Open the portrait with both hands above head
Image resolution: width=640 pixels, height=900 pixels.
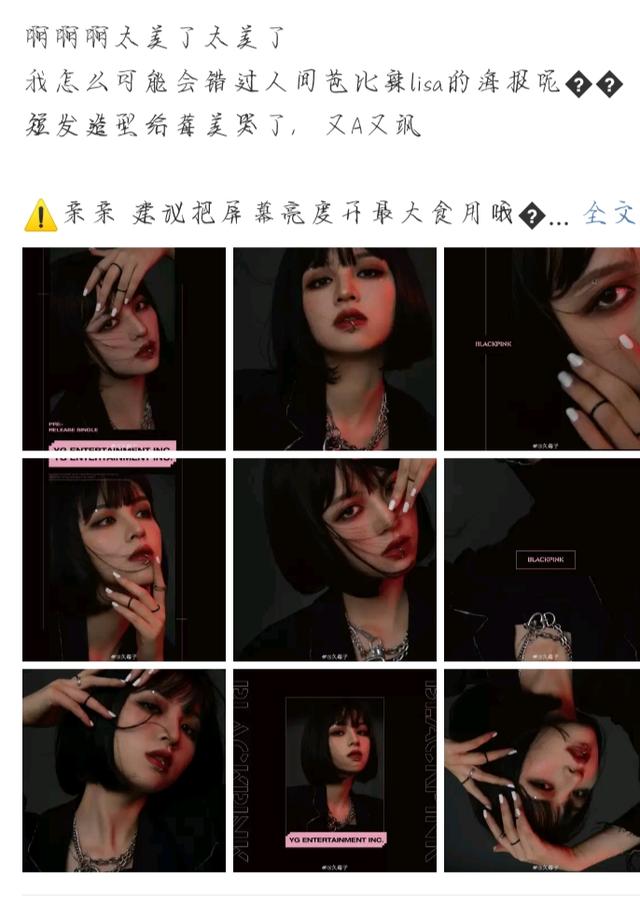(x=124, y=770)
